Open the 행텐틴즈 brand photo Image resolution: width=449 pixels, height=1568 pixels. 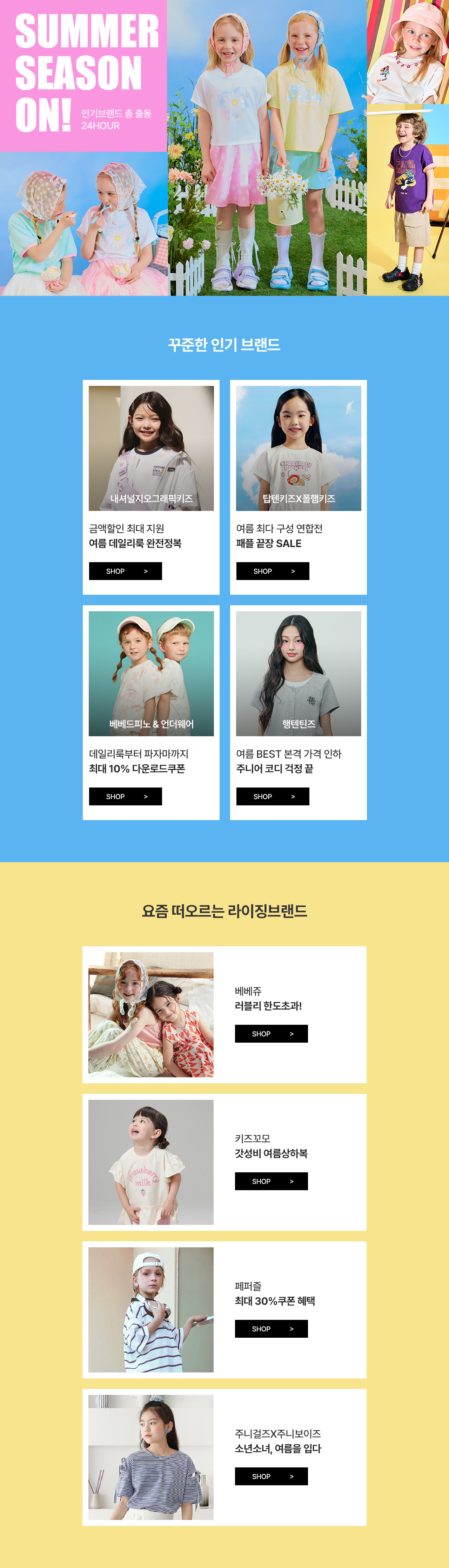click(x=299, y=673)
